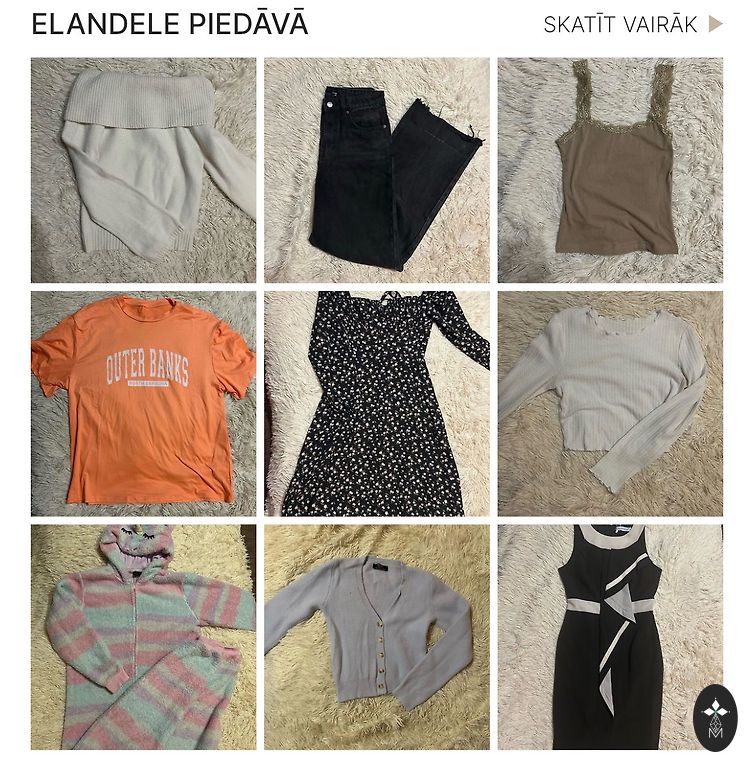Image resolution: width=754 pixels, height=768 pixels.
Task: Tap the round floating logo button
Action: [x=715, y=717]
